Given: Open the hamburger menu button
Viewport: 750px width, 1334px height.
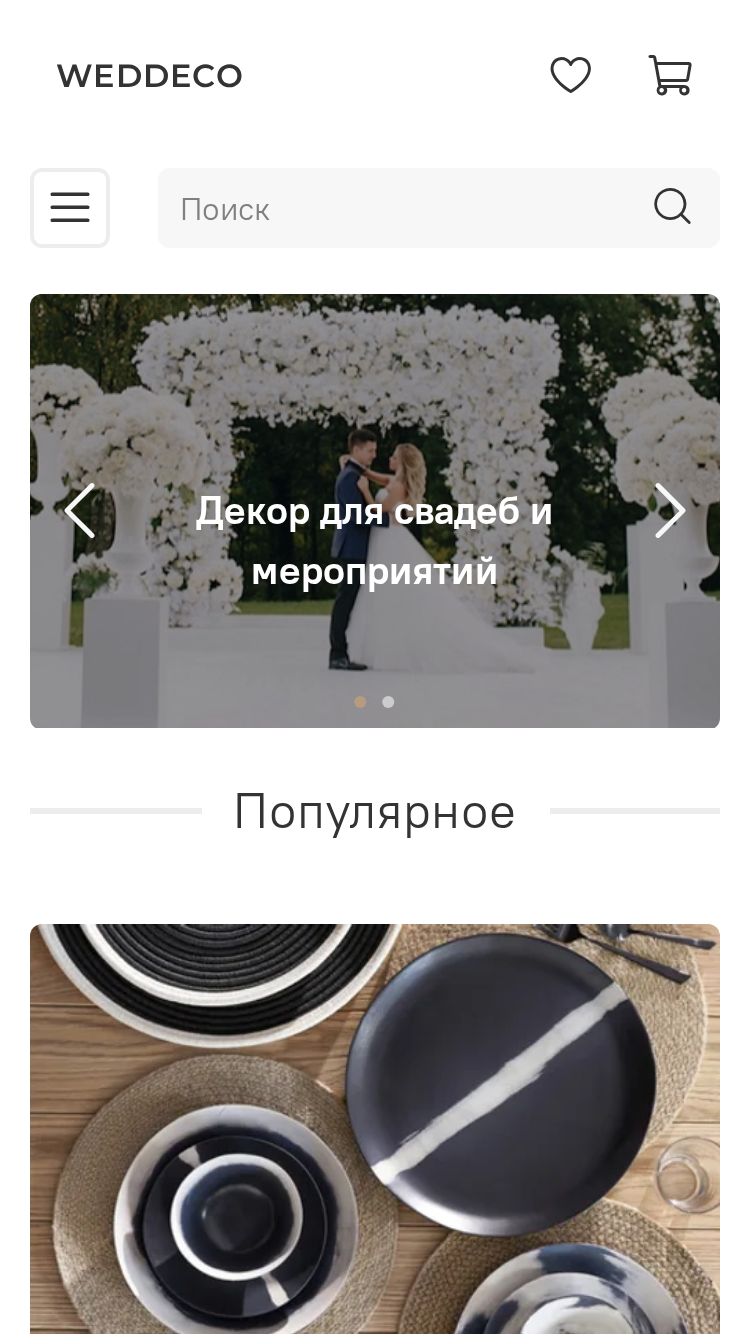Looking at the screenshot, I should [x=70, y=208].
